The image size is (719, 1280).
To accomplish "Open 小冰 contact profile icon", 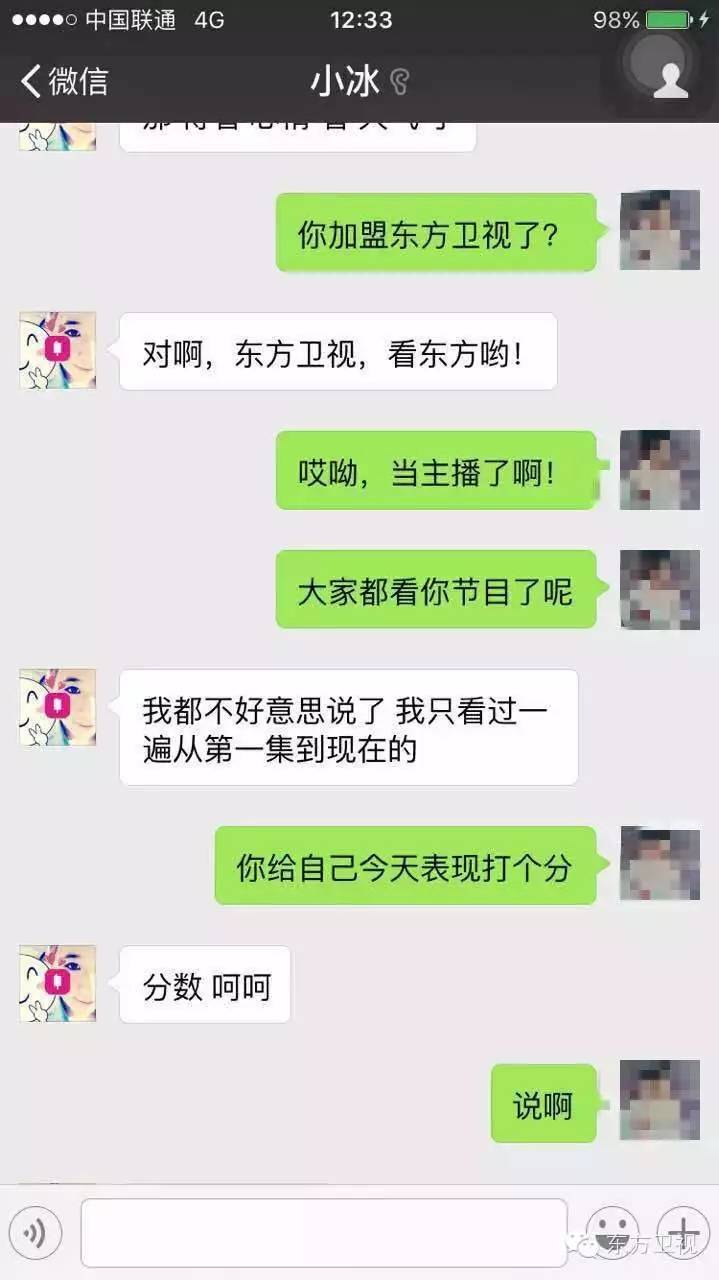I will tap(669, 80).
